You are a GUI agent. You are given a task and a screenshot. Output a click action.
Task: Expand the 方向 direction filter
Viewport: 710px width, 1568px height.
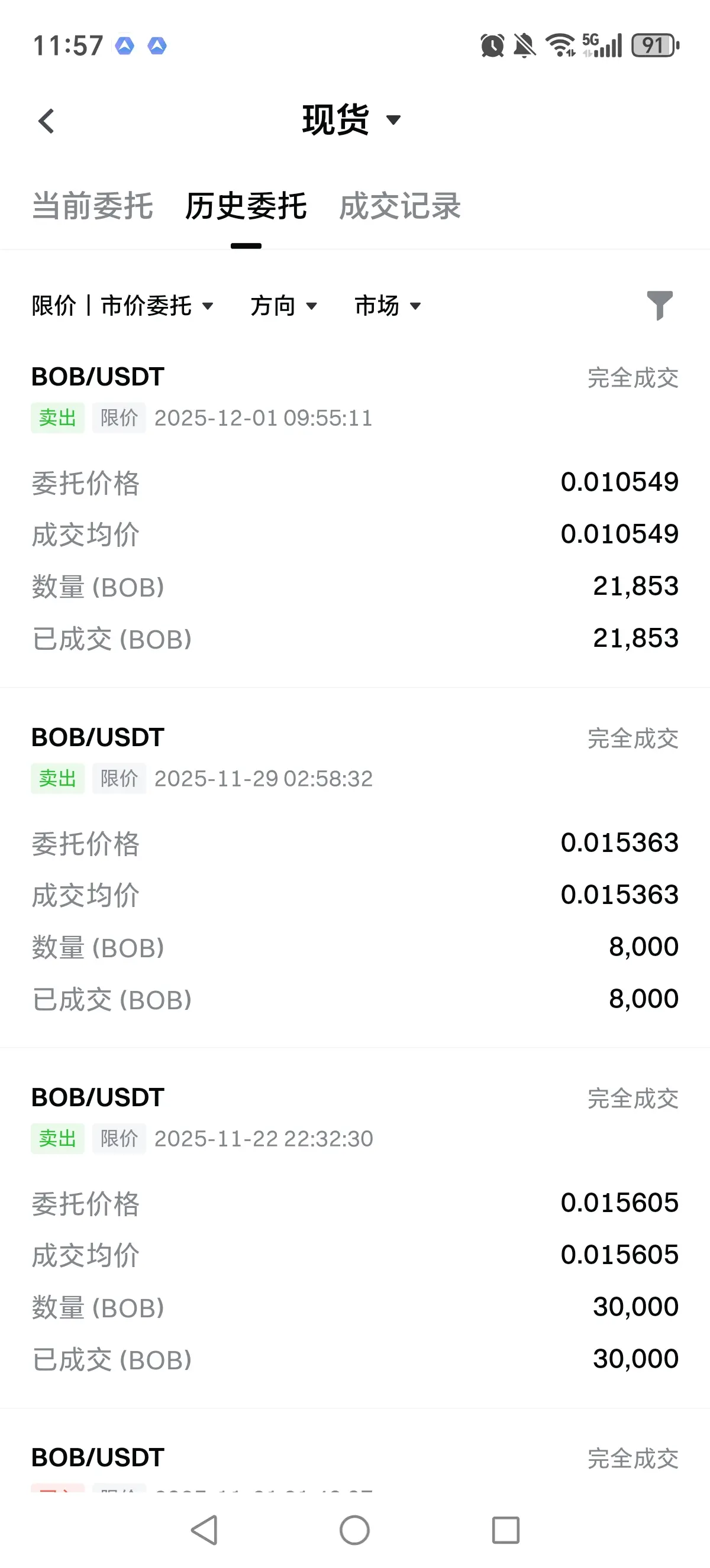[284, 306]
